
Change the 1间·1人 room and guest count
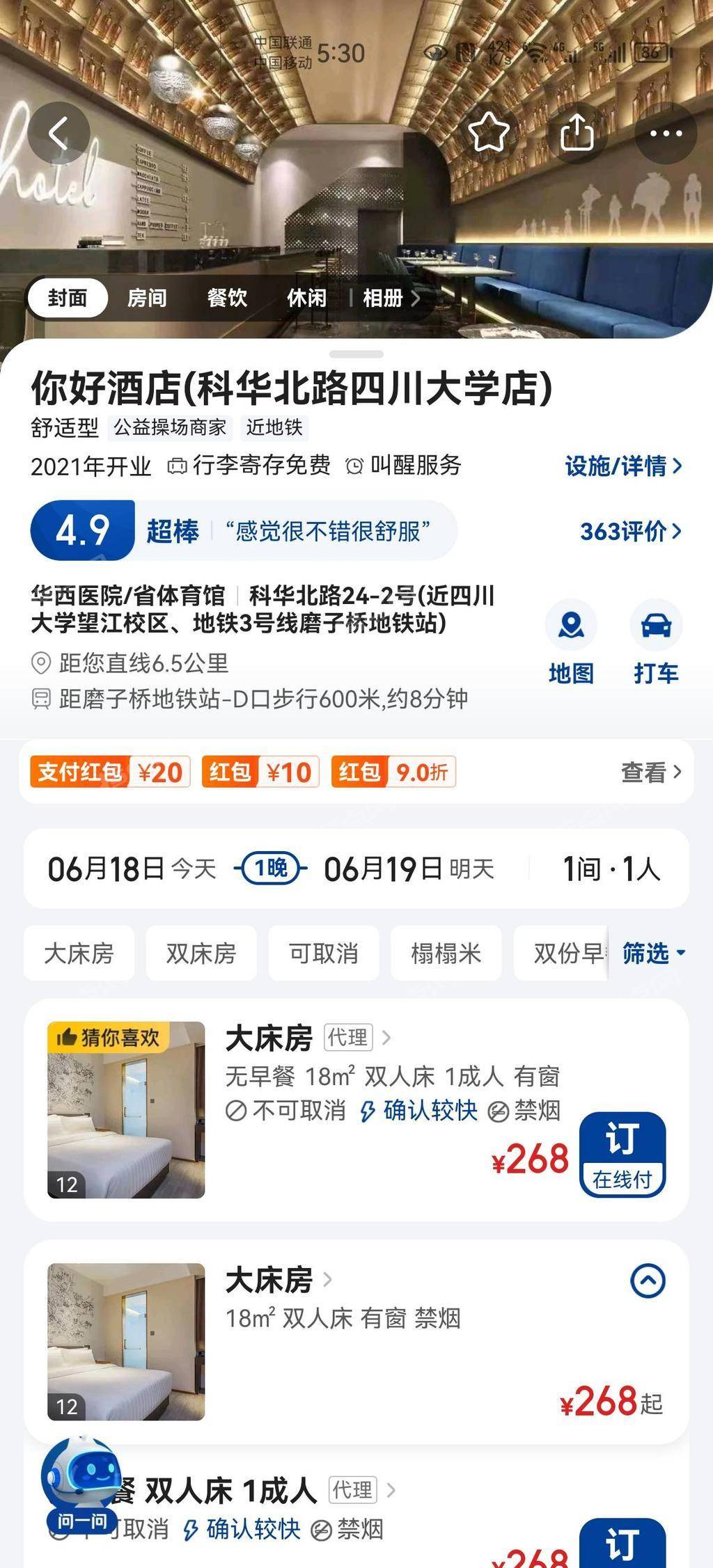(x=611, y=869)
